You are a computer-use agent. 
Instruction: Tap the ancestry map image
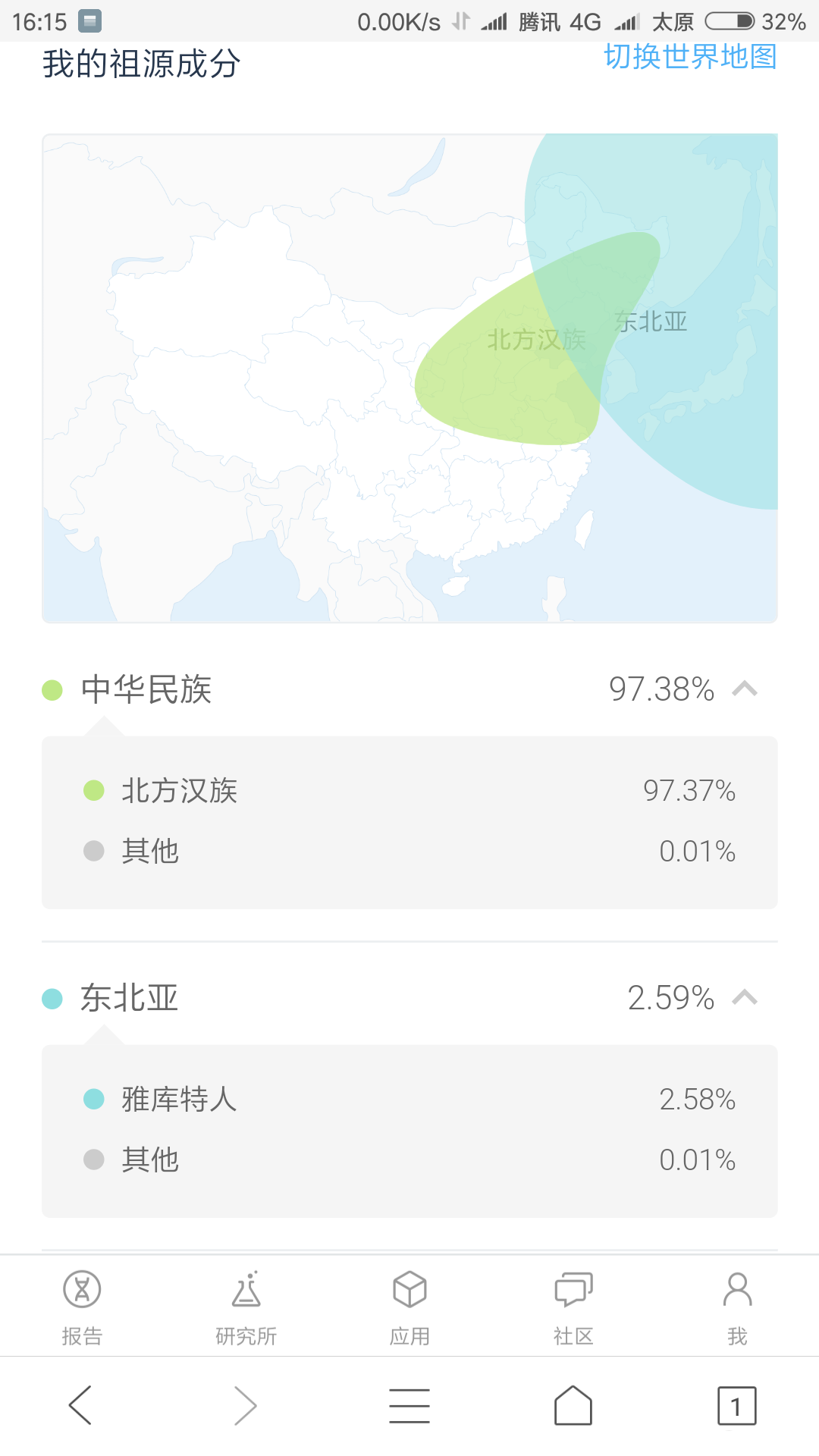coord(409,378)
